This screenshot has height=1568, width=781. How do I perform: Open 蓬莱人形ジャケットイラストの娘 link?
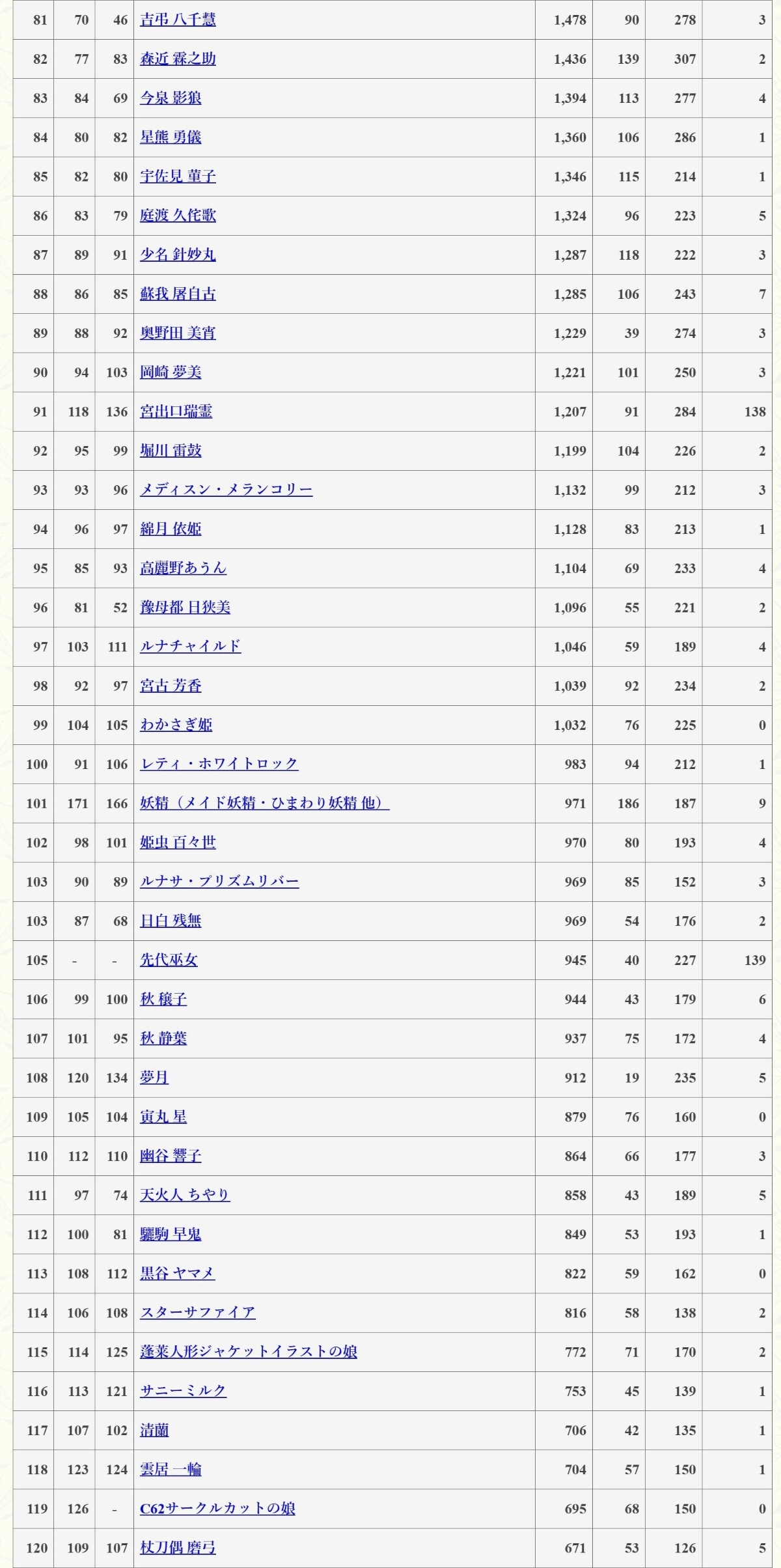click(248, 1352)
